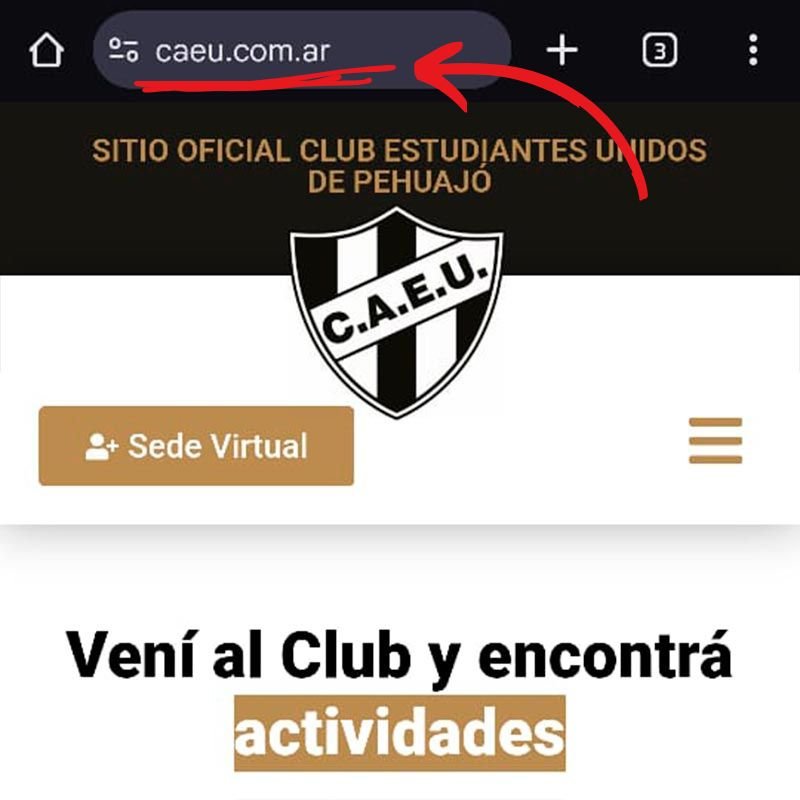View site information icon in address bar
Viewport: 800px width, 800px height.
[x=124, y=50]
